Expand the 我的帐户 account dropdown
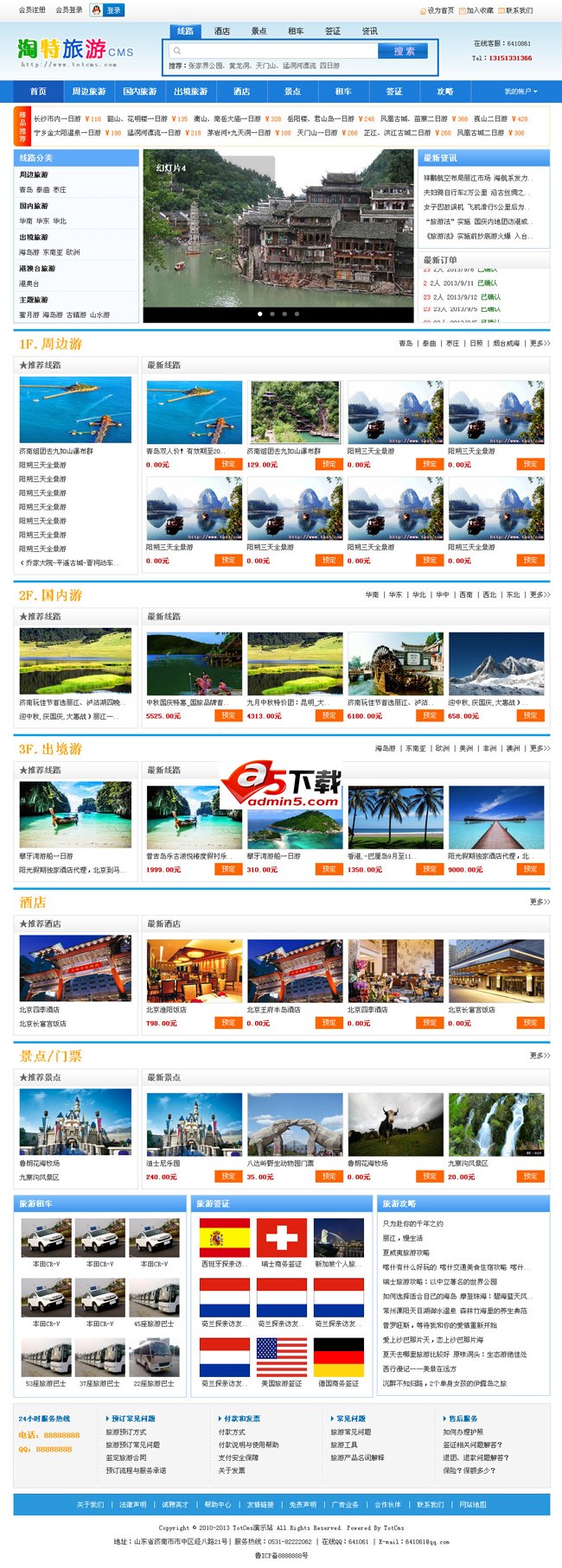 coord(520,92)
